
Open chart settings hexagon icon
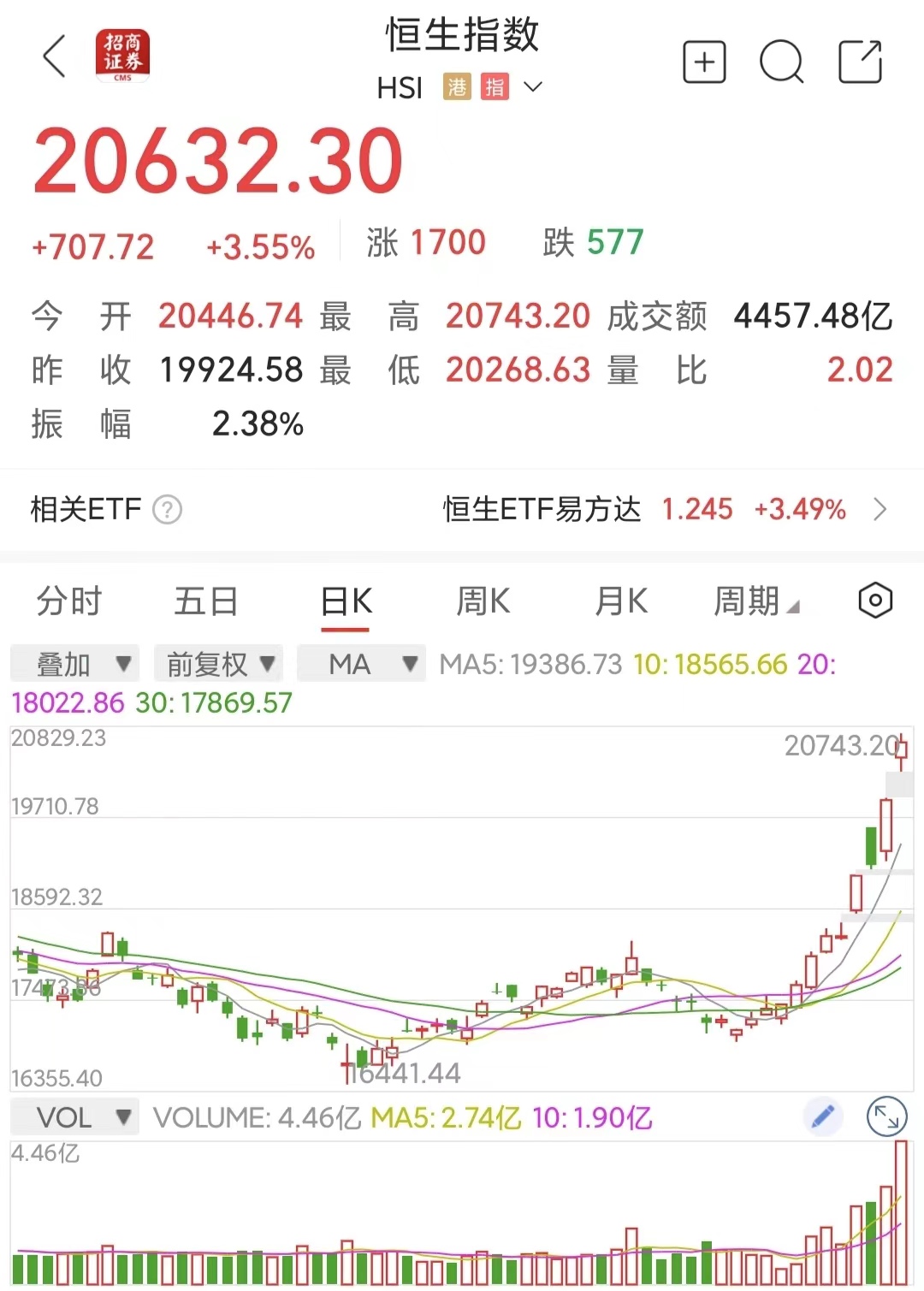pyautogui.click(x=875, y=601)
